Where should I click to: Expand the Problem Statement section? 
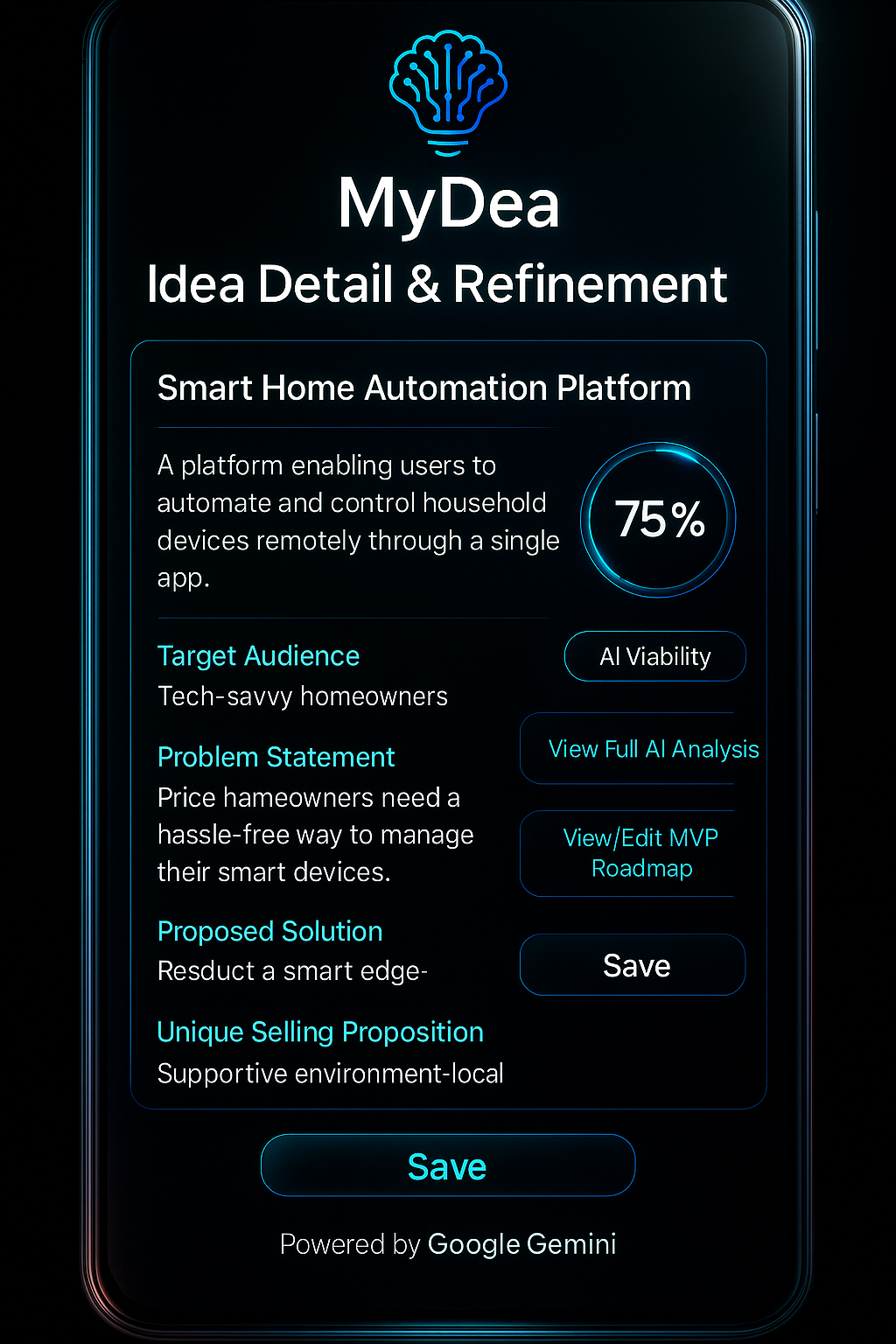click(x=276, y=757)
